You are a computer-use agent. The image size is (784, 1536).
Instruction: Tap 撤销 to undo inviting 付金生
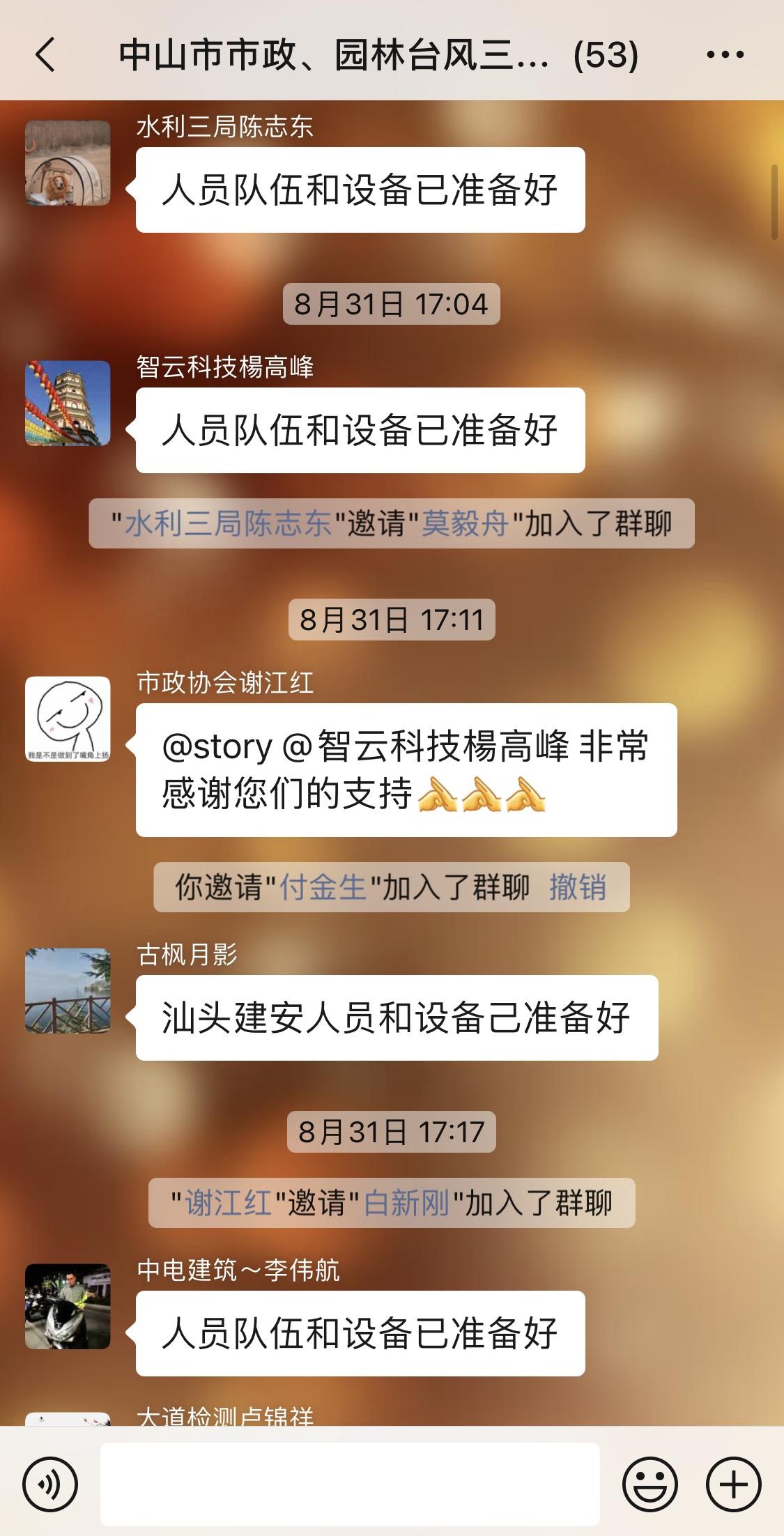[x=577, y=887]
